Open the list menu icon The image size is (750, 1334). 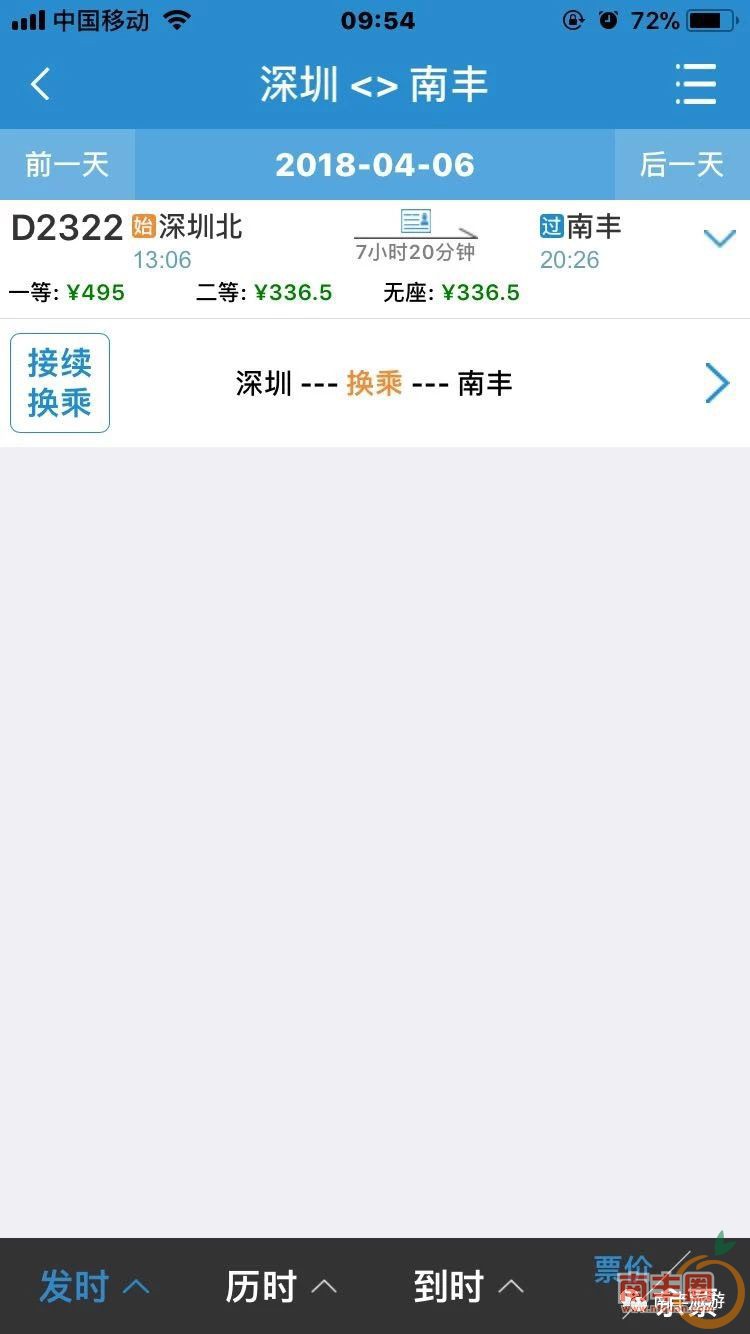pos(695,85)
